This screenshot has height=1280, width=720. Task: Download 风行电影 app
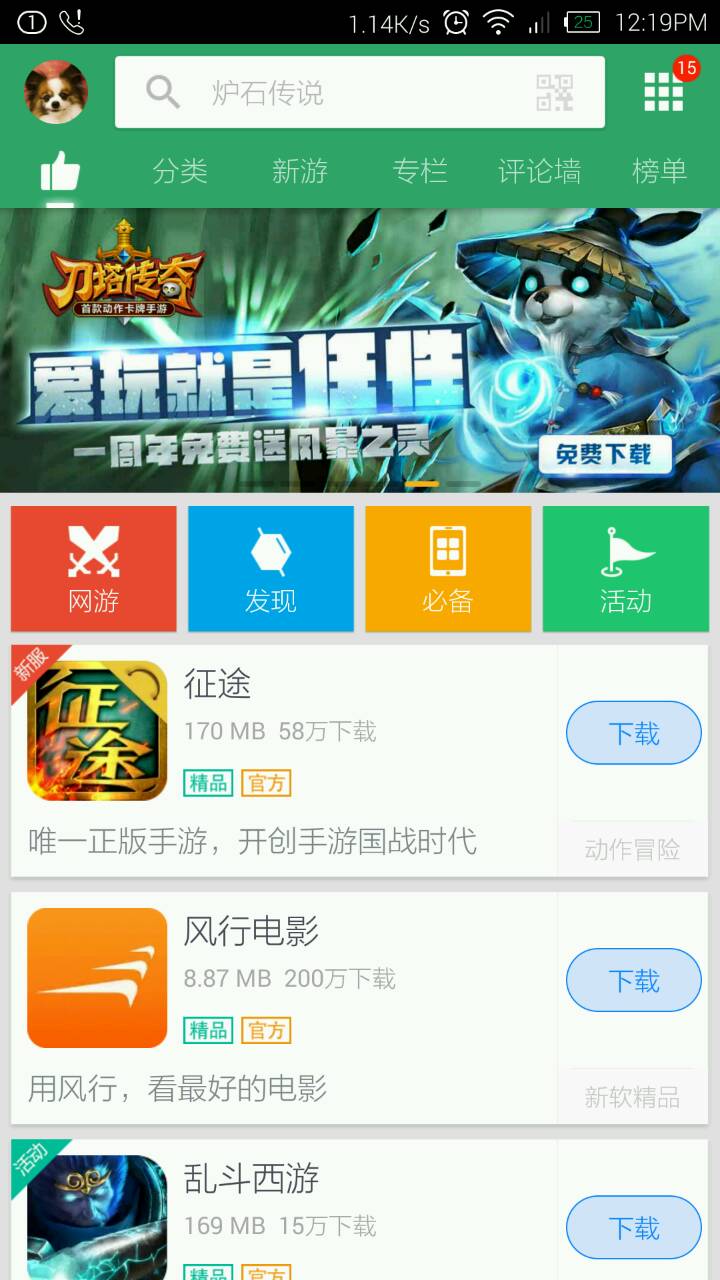(x=634, y=980)
